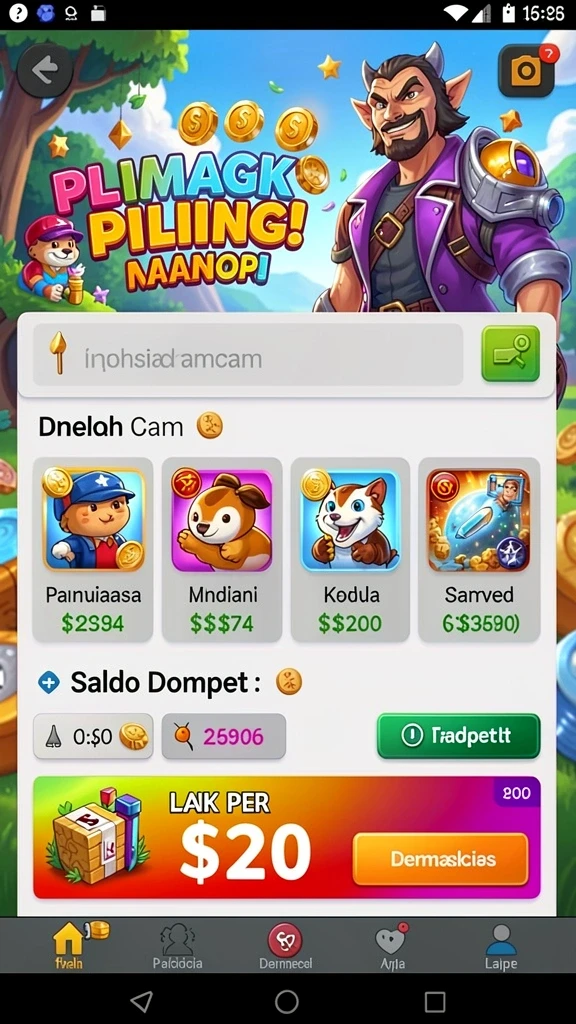Tap the 25906 balance chip
The image size is (576, 1024).
pyautogui.click(x=223, y=736)
